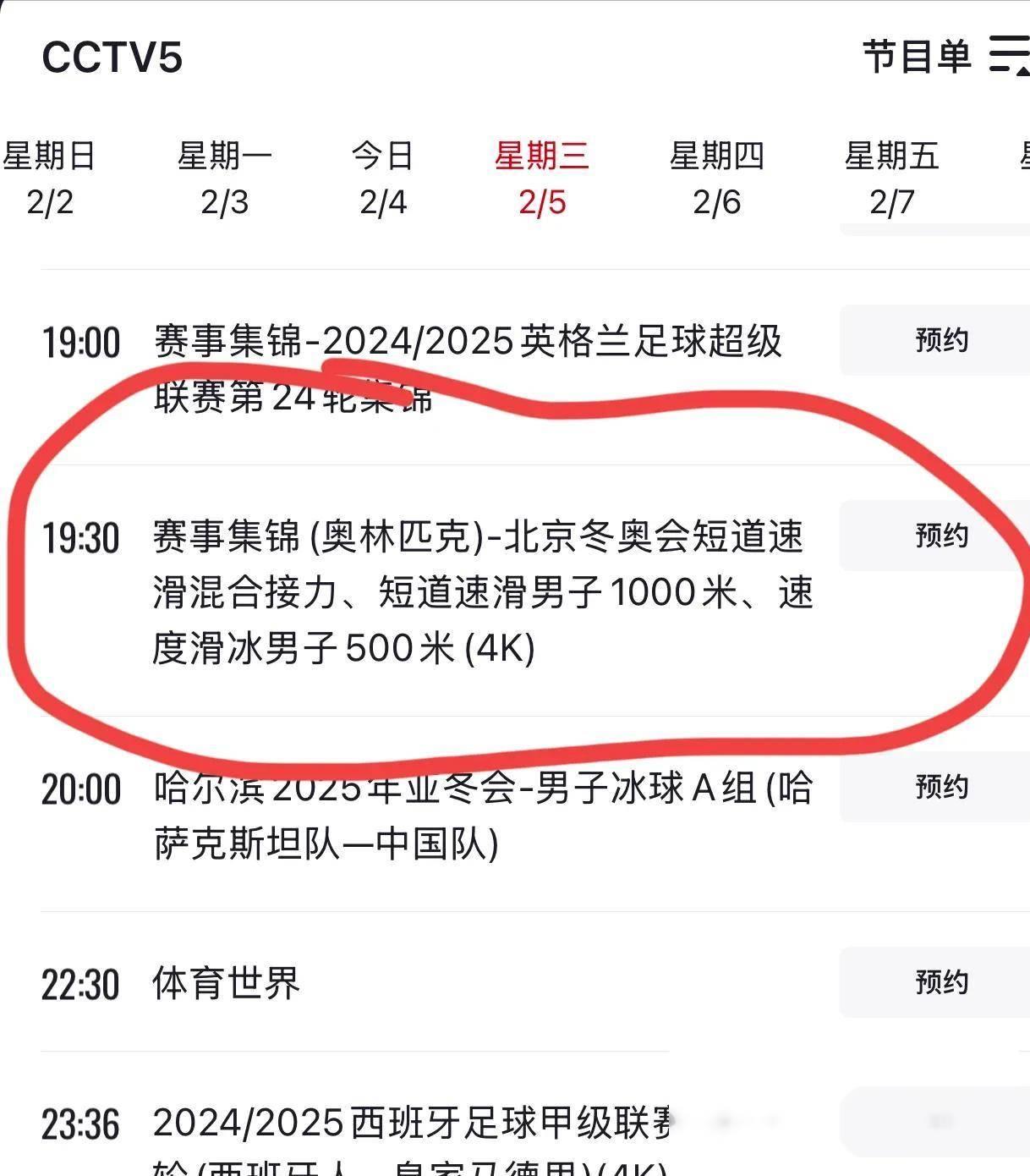
Task: Reserve the 22:30 体育世界 program
Action: pyautogui.click(x=940, y=982)
